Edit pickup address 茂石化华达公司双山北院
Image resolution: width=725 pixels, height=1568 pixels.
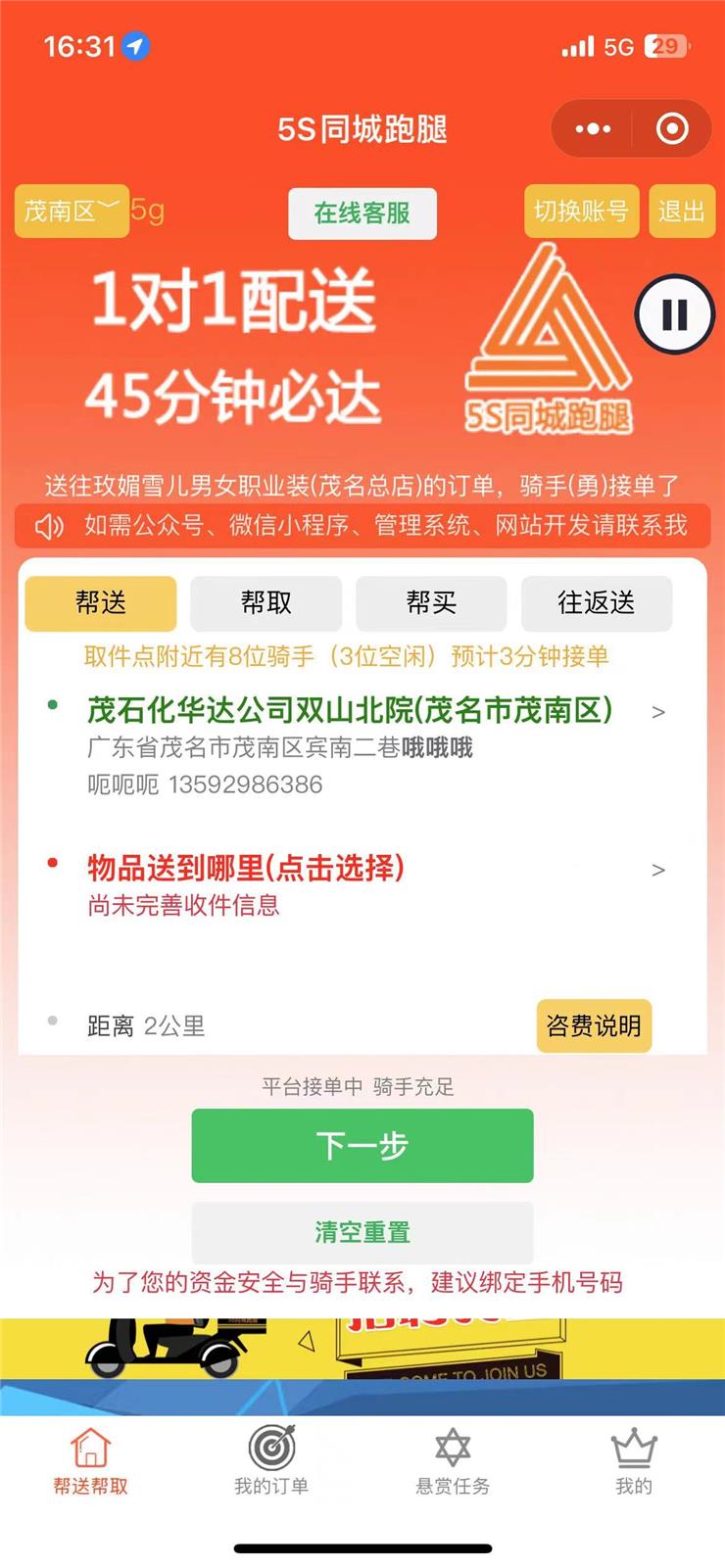point(350,710)
